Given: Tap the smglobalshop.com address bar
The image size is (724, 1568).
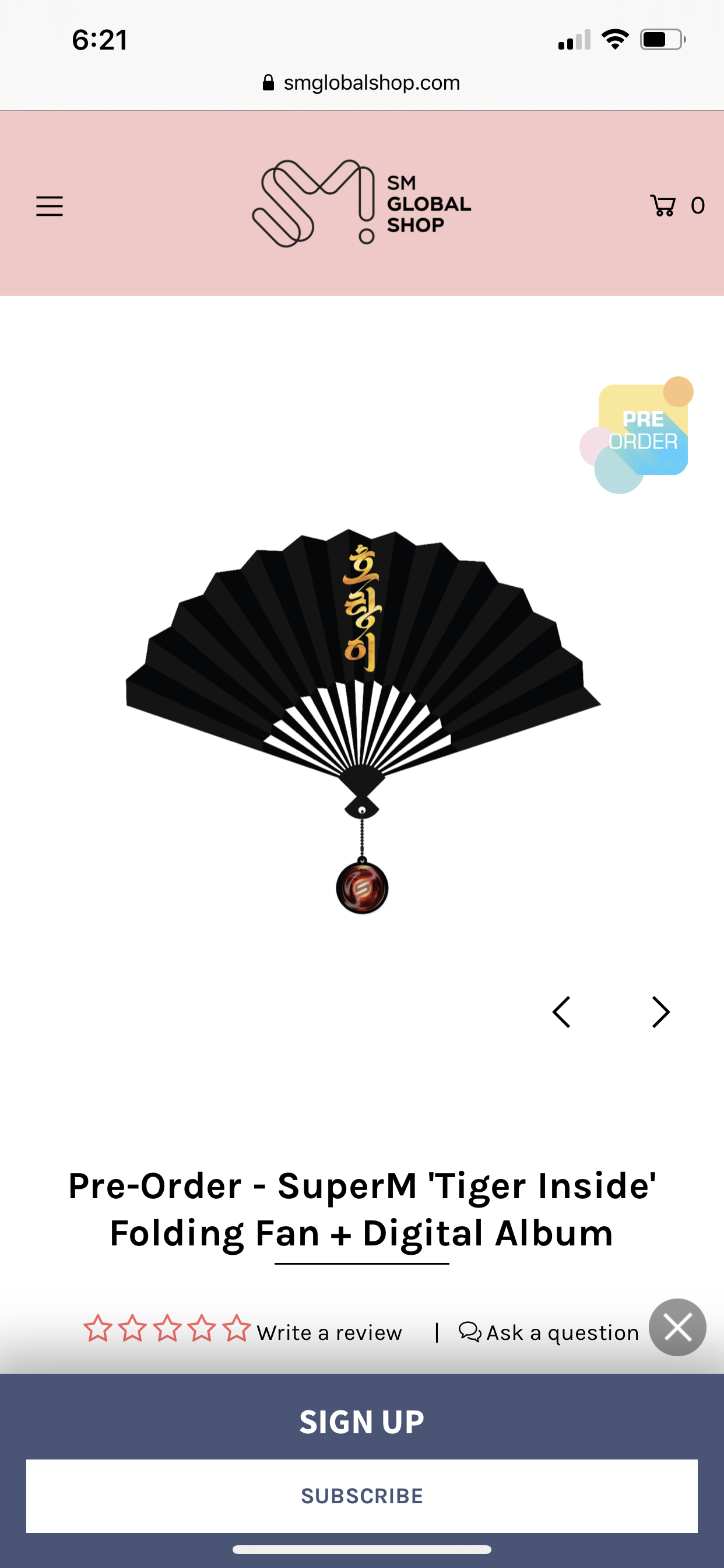Looking at the screenshot, I should coord(362,83).
